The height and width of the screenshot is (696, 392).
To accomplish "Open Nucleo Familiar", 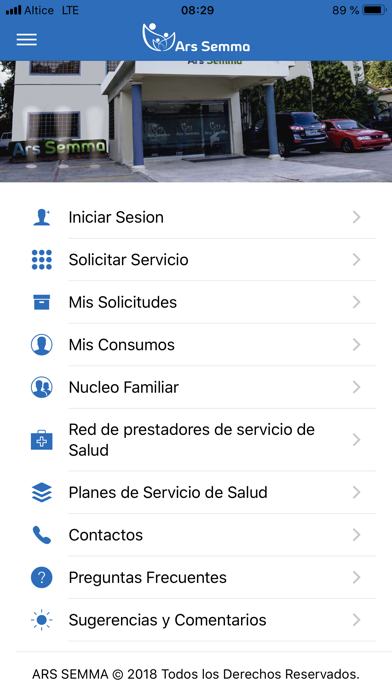I will (x=196, y=388).
